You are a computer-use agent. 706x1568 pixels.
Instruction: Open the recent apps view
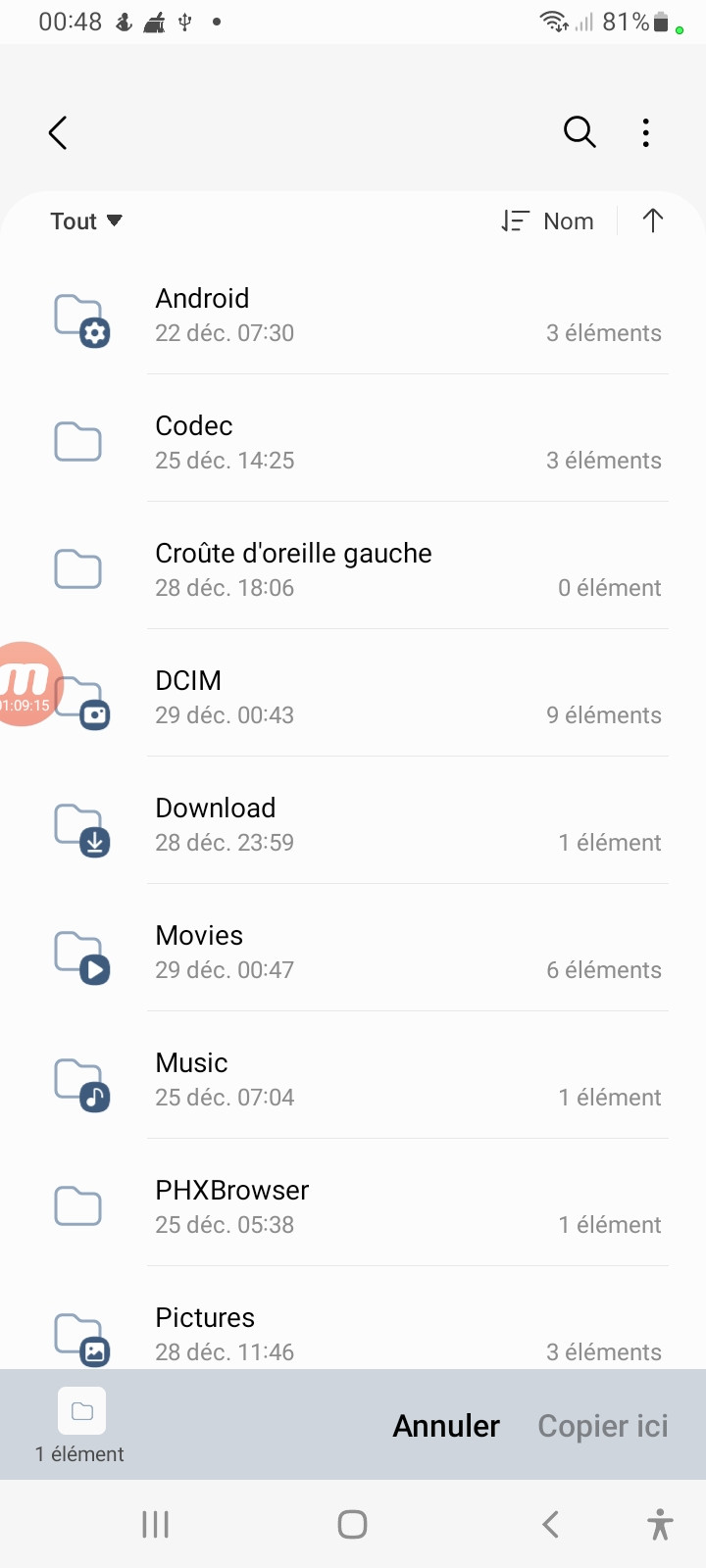coord(156,1524)
